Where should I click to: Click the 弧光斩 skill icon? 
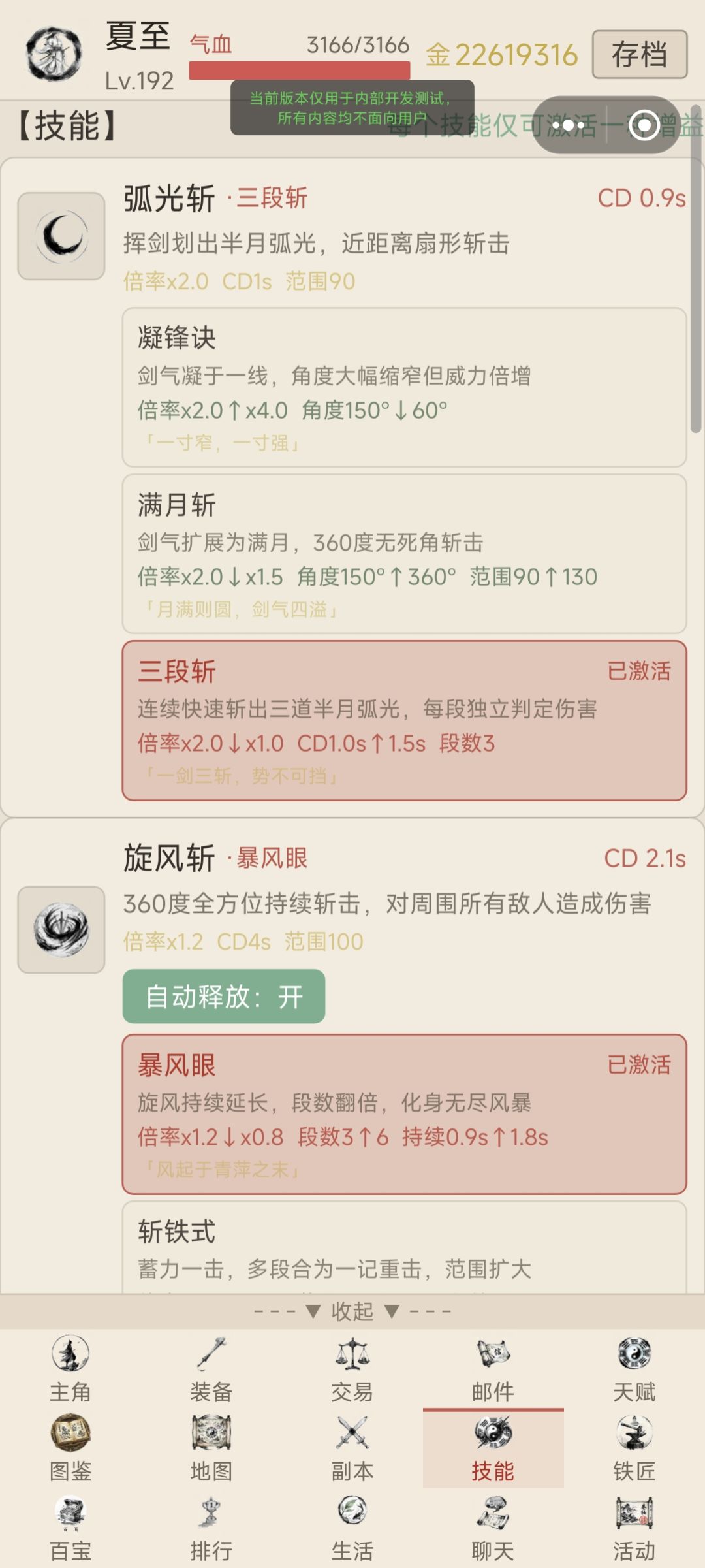61,235
